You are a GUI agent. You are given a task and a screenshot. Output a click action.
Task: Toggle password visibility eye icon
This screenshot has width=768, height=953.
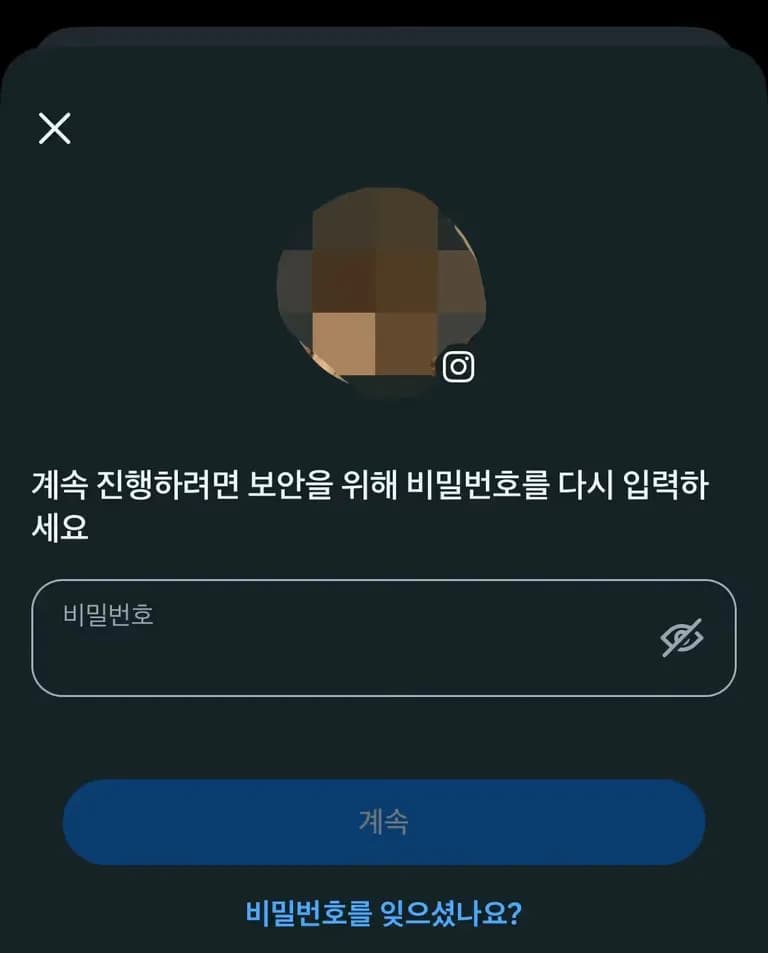point(682,637)
